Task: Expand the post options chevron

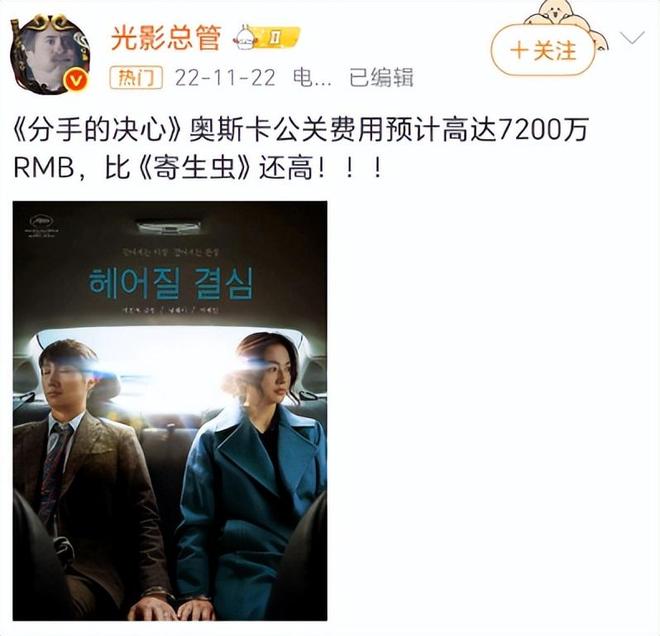Action: (x=633, y=38)
